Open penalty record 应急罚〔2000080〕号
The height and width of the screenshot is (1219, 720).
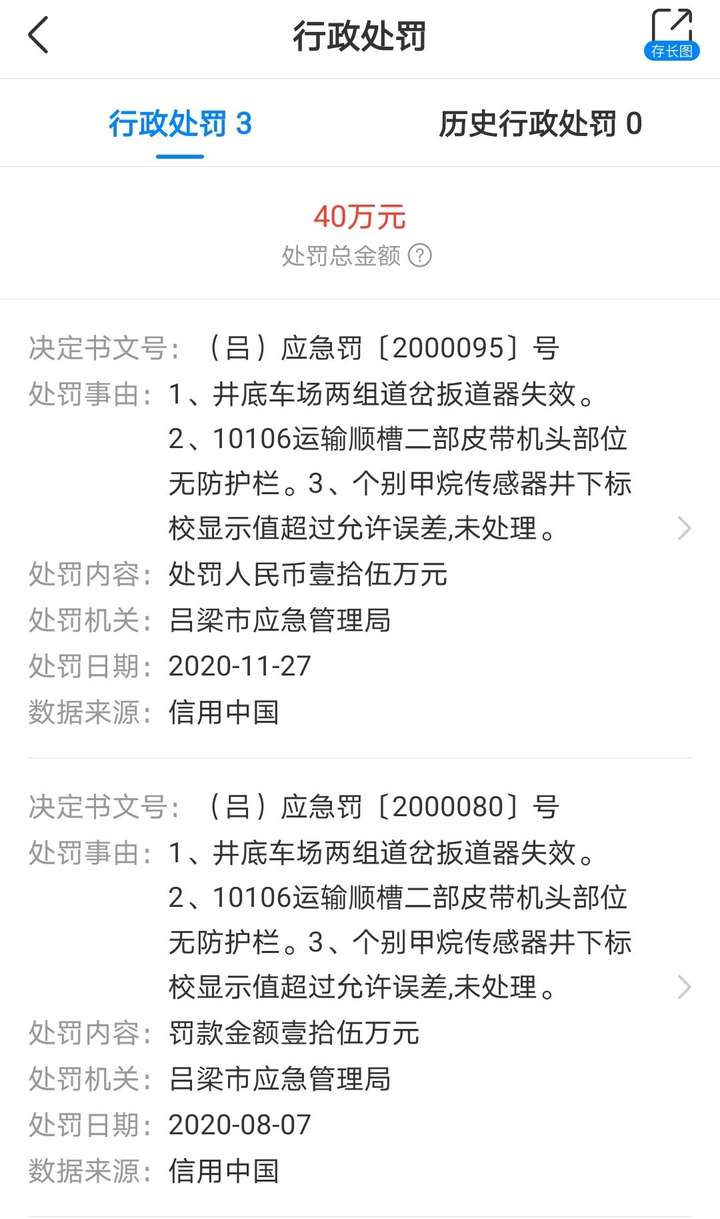(360, 988)
